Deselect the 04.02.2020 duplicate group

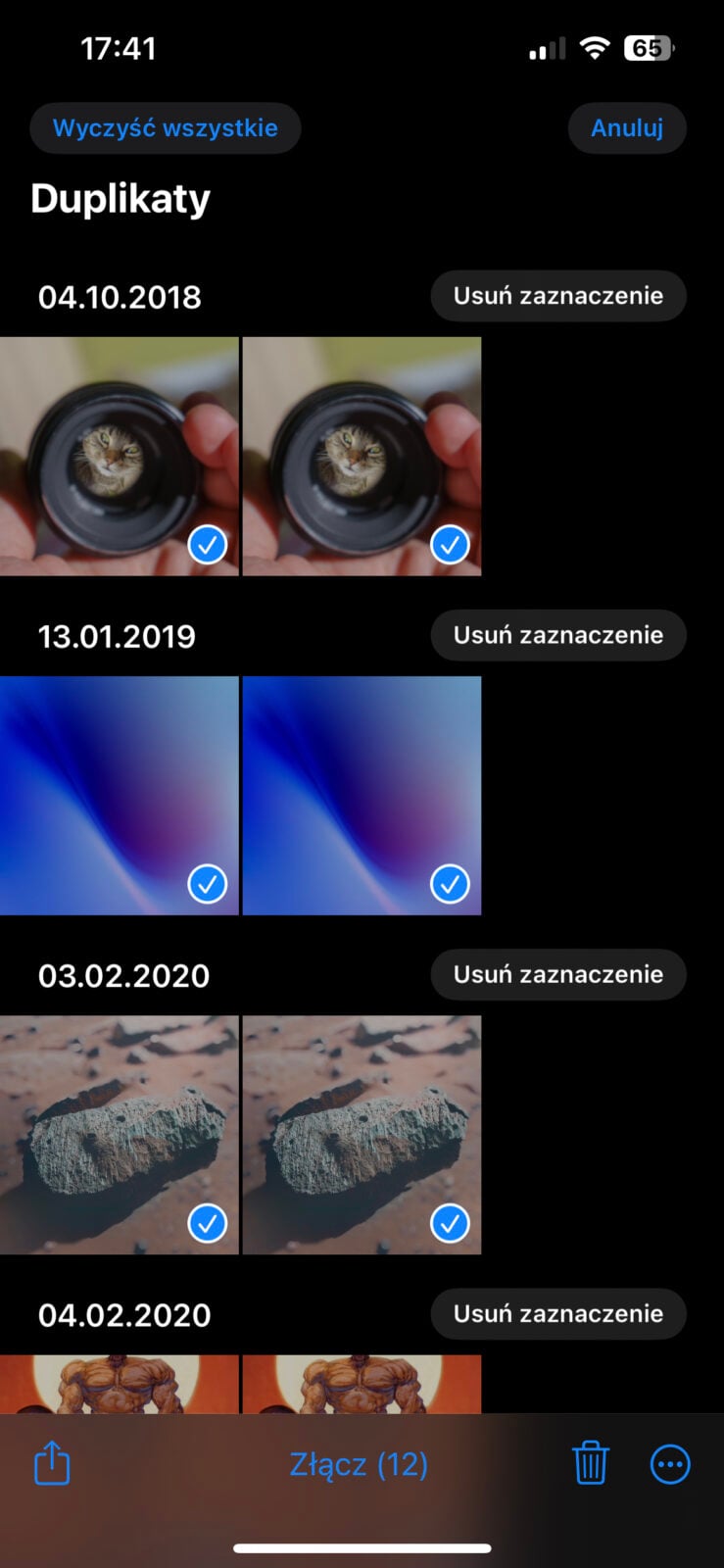[557, 1313]
